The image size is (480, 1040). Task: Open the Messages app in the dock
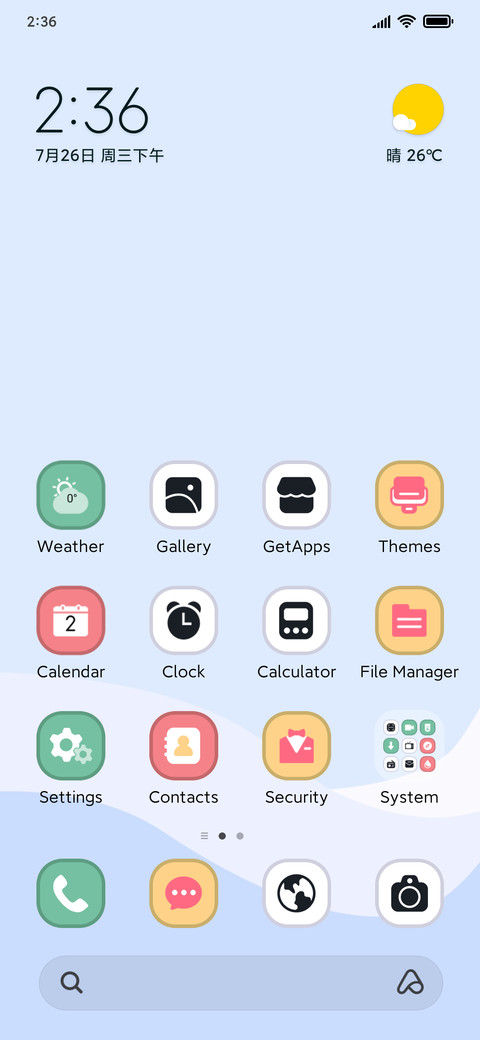(184, 893)
